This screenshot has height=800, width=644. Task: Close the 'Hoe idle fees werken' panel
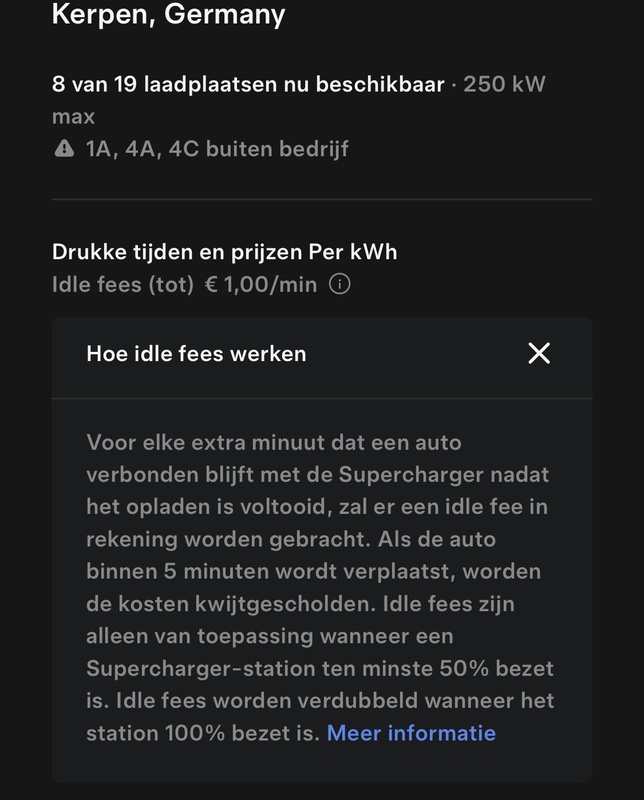[539, 353]
